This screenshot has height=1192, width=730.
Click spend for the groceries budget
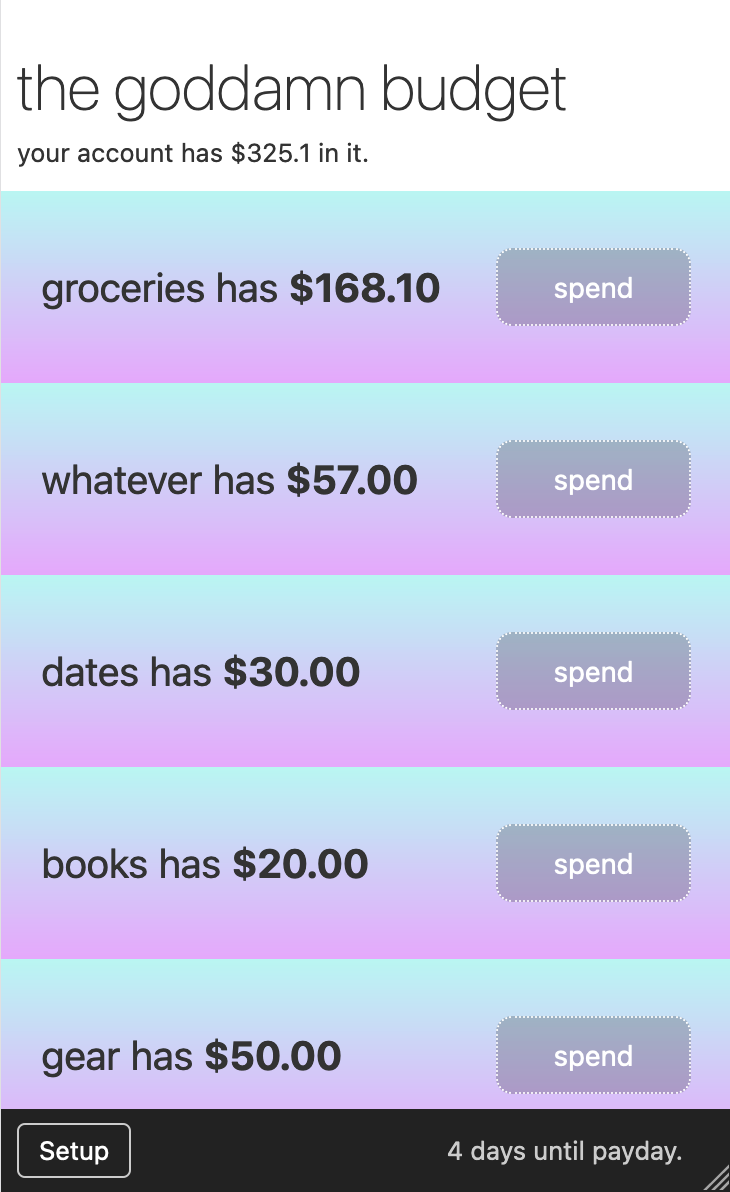(x=593, y=288)
